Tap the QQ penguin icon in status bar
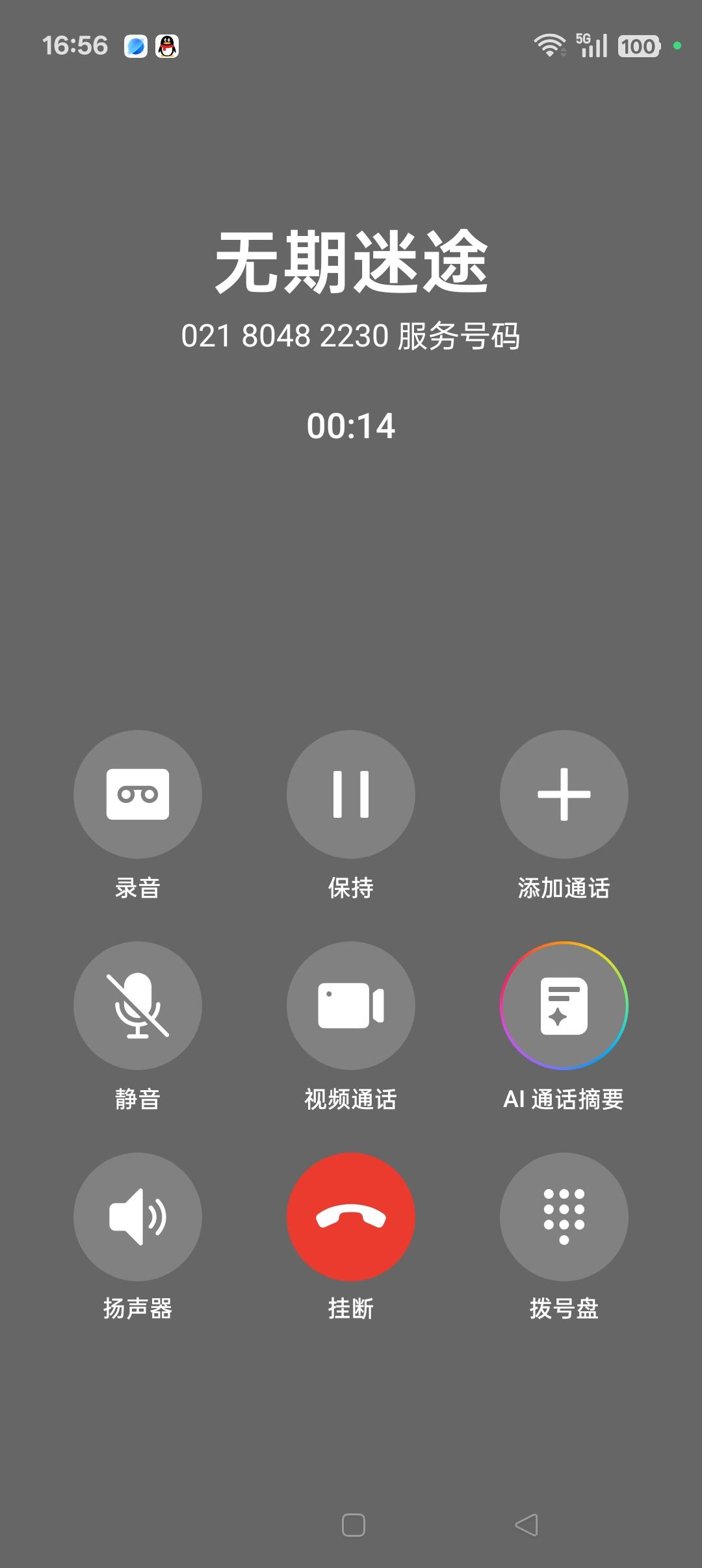702x1568 pixels. pos(166,46)
